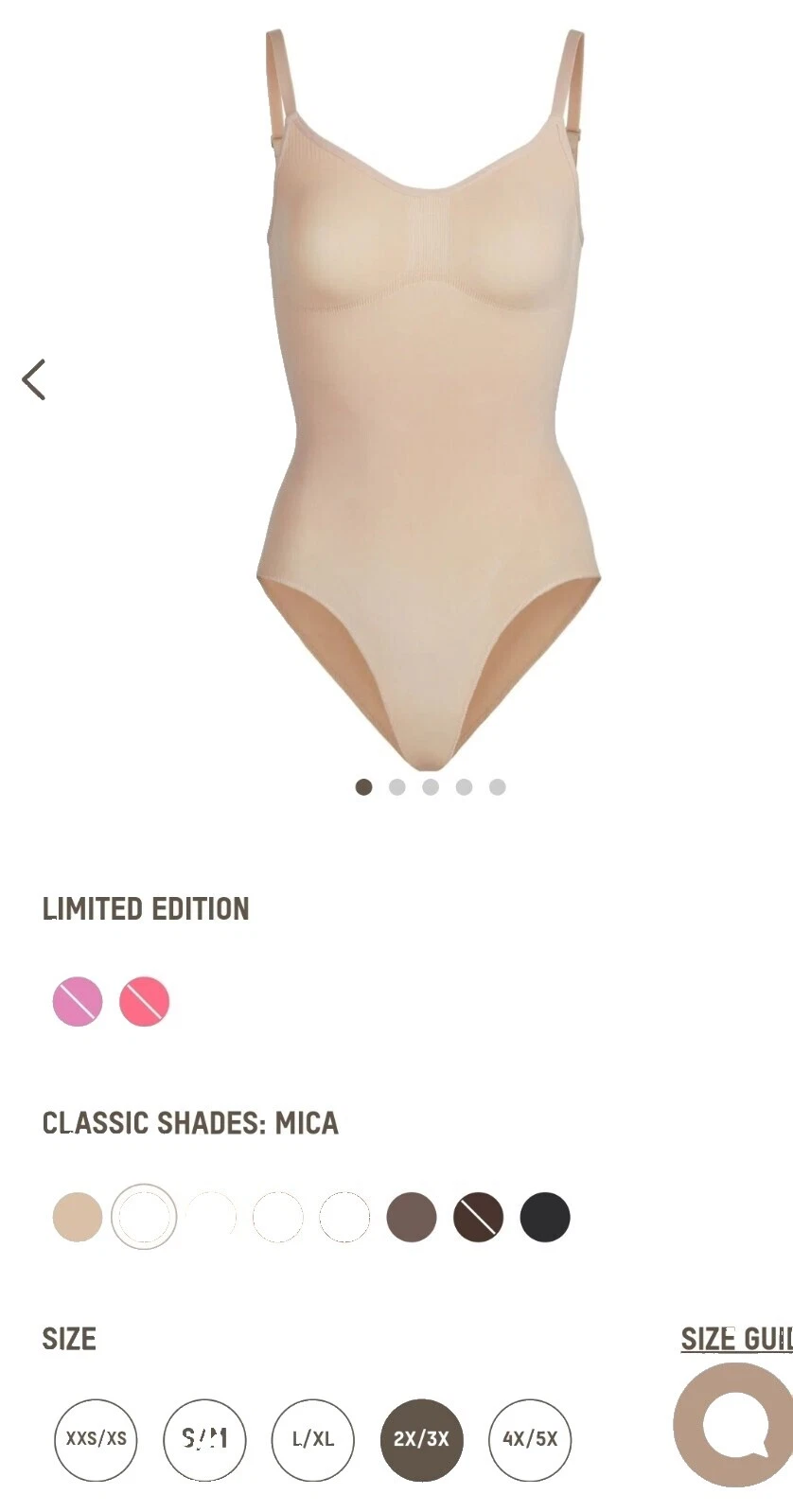The image size is (793, 1512).
Task: Go back using the left chevron arrow
Action: pyautogui.click(x=34, y=378)
